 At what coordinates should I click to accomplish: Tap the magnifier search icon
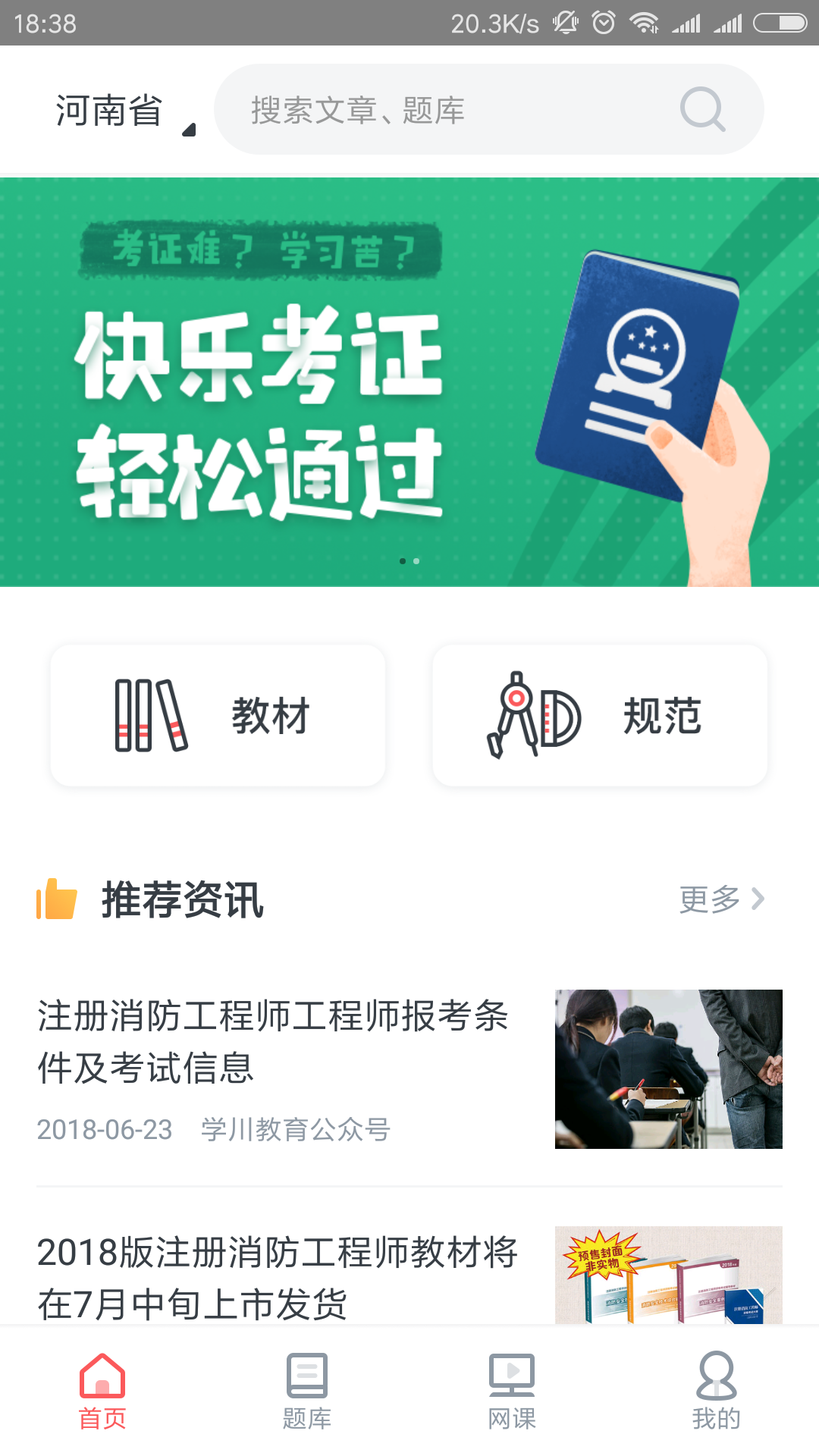click(x=702, y=110)
